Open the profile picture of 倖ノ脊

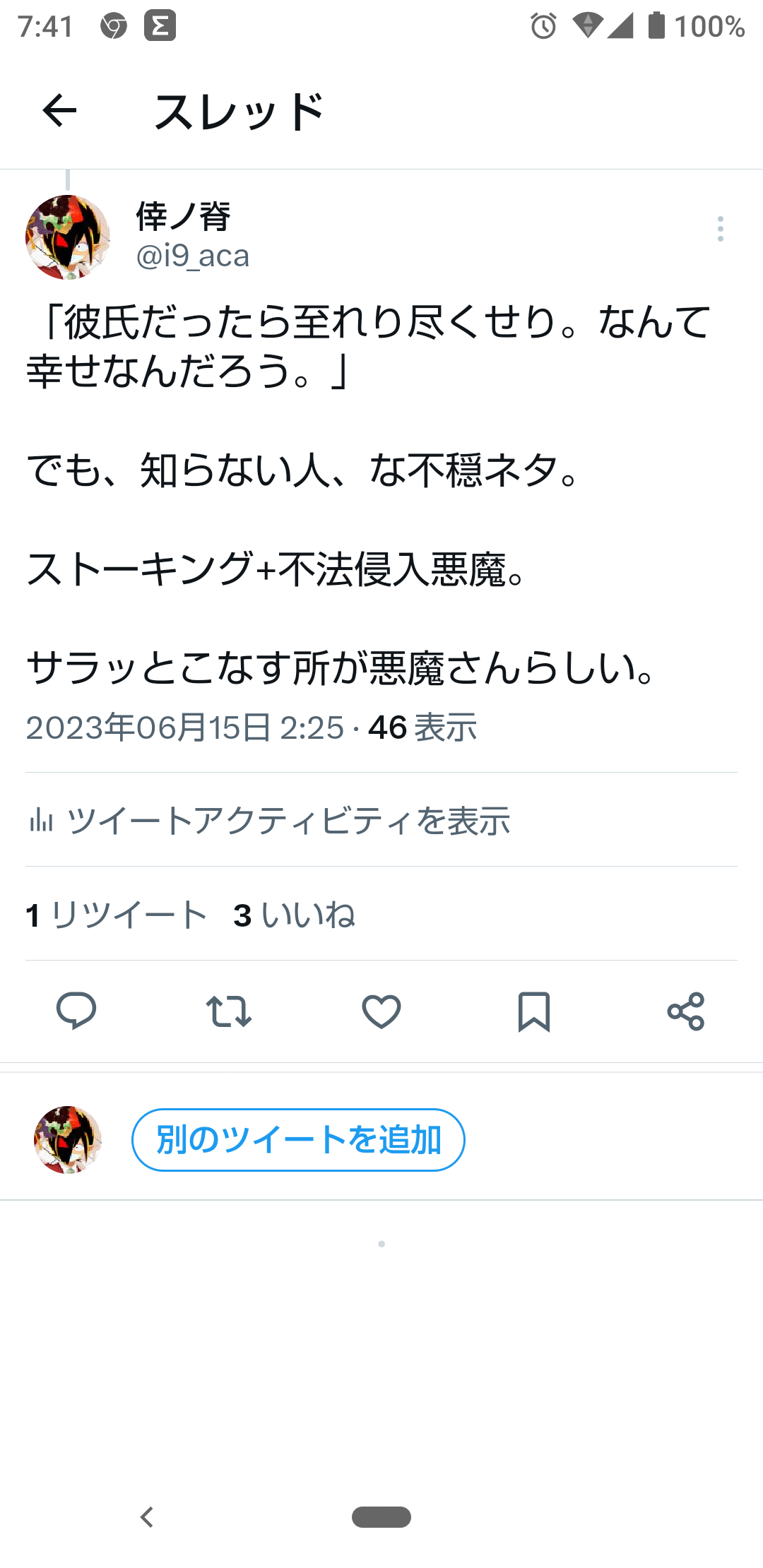coord(68,237)
